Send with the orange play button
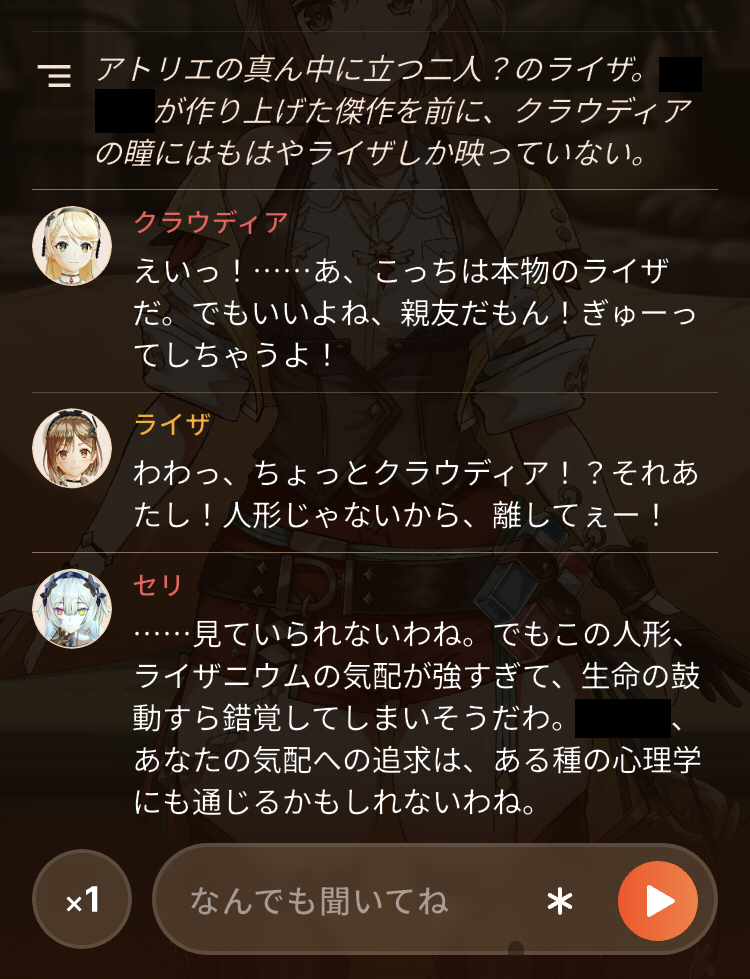The image size is (750, 979). point(658,900)
